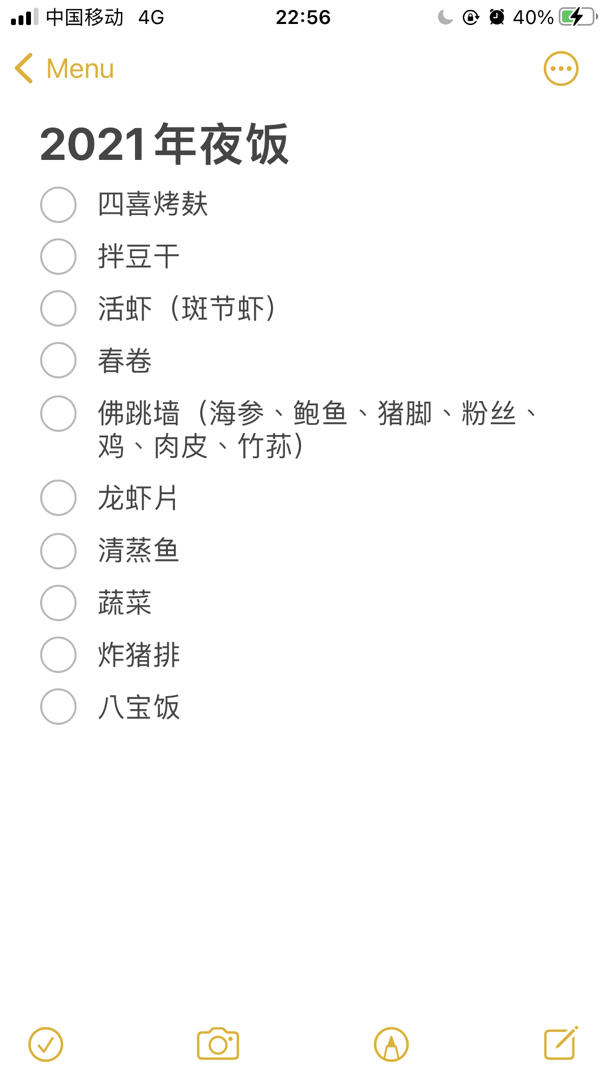This screenshot has width=607, height=1080.
Task: Check the 春卷 item
Action: tap(58, 360)
